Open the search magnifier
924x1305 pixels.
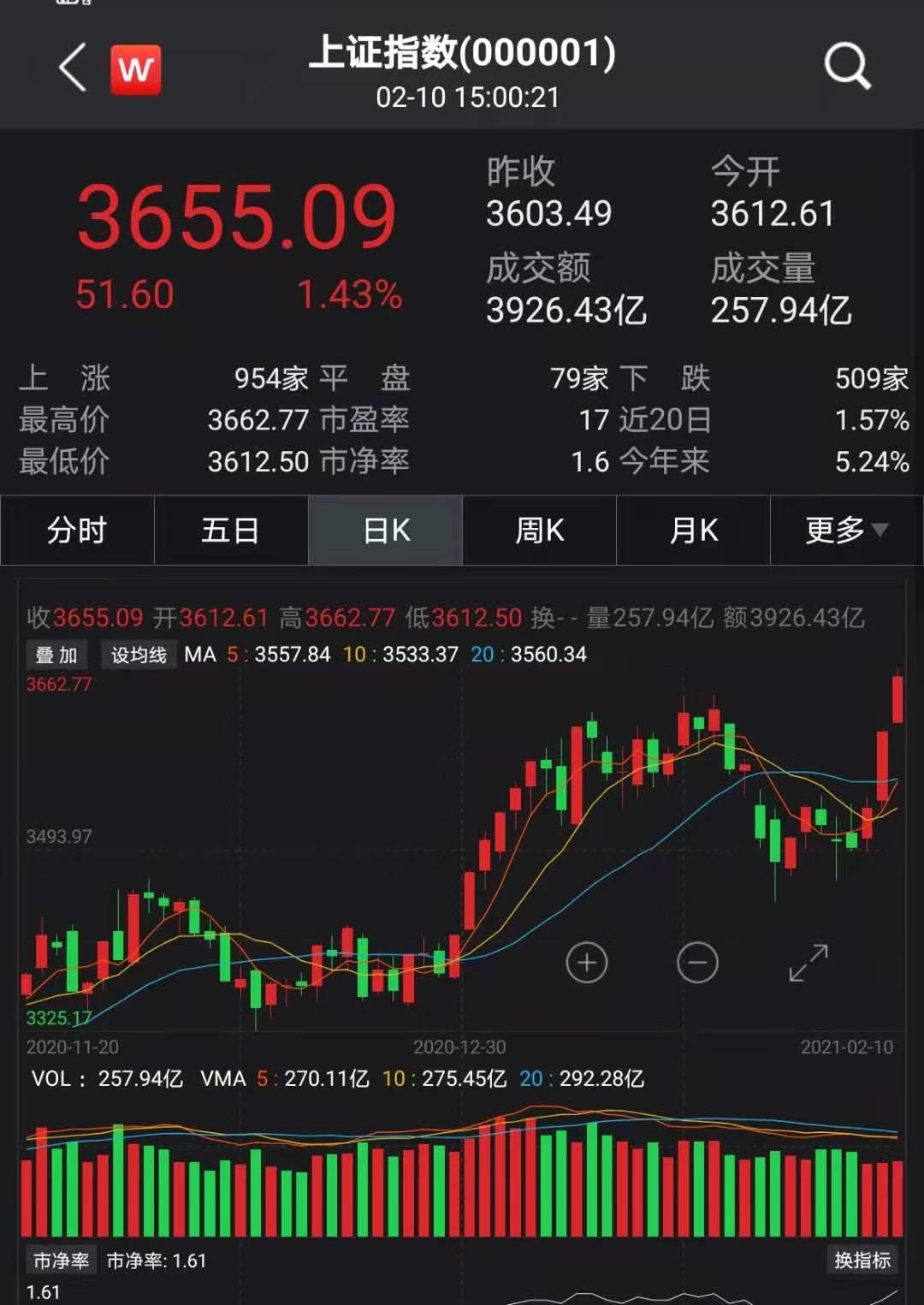pyautogui.click(x=846, y=66)
